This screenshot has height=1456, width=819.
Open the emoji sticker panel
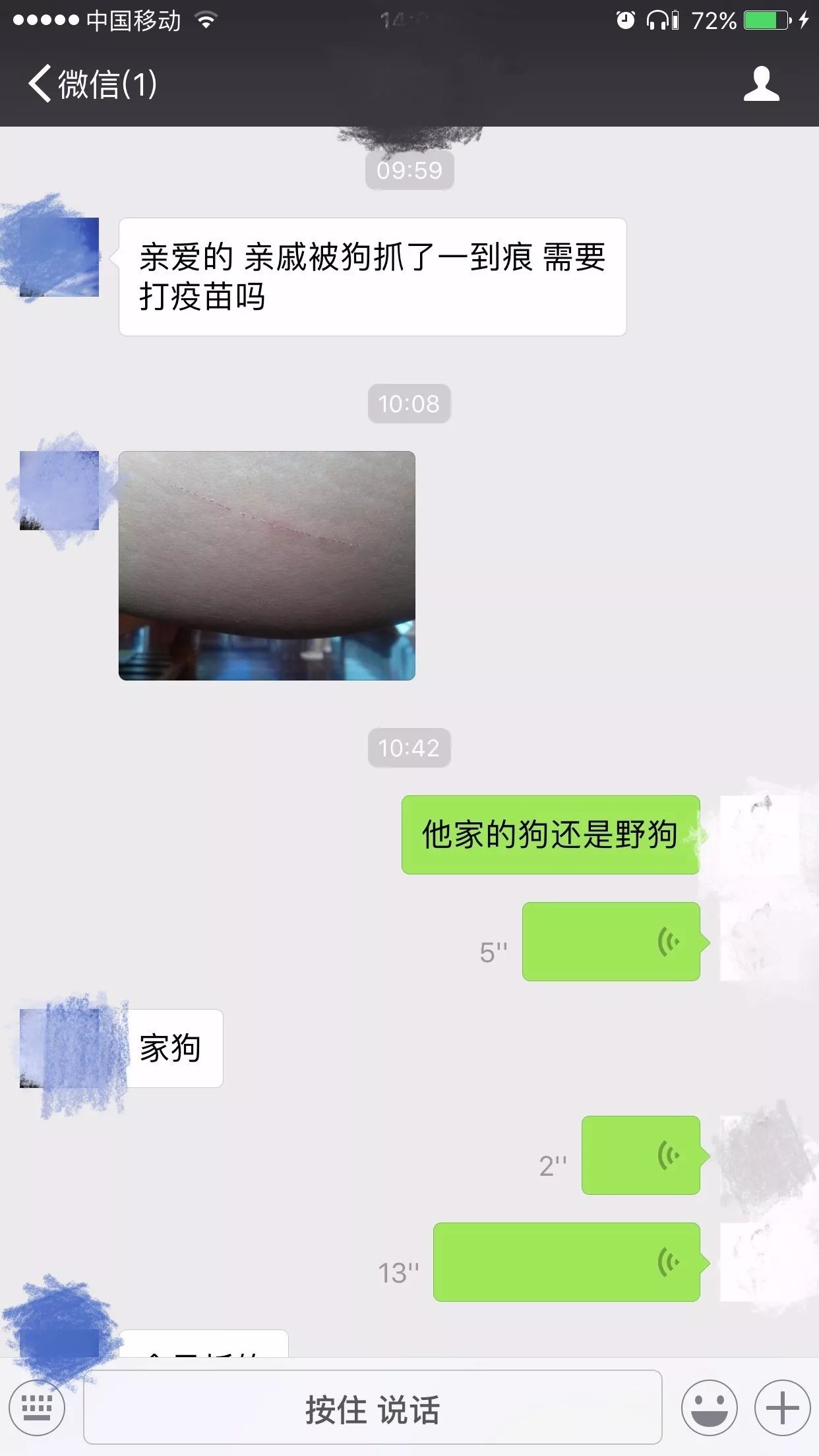710,1408
